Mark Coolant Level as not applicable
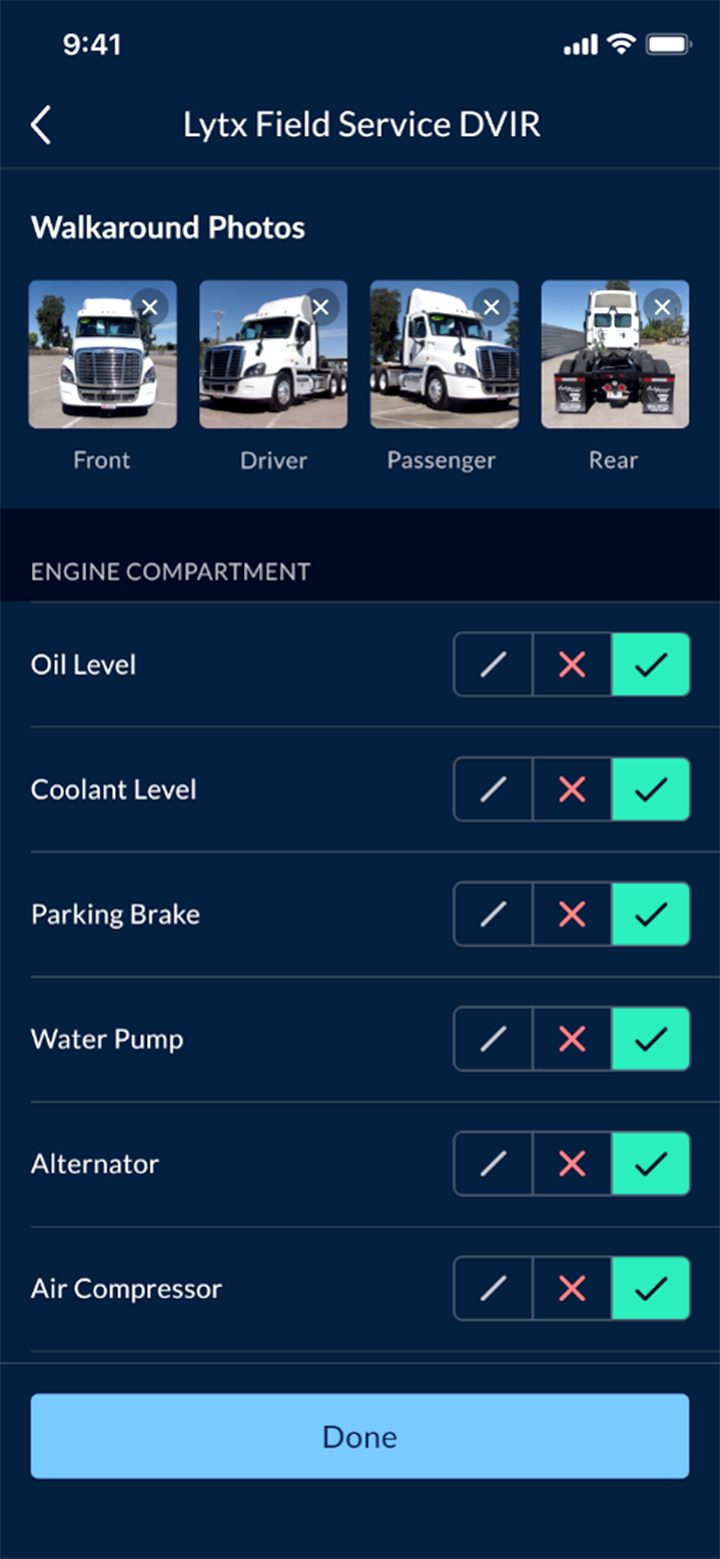Viewport: 720px width, 1559px height. [493, 789]
